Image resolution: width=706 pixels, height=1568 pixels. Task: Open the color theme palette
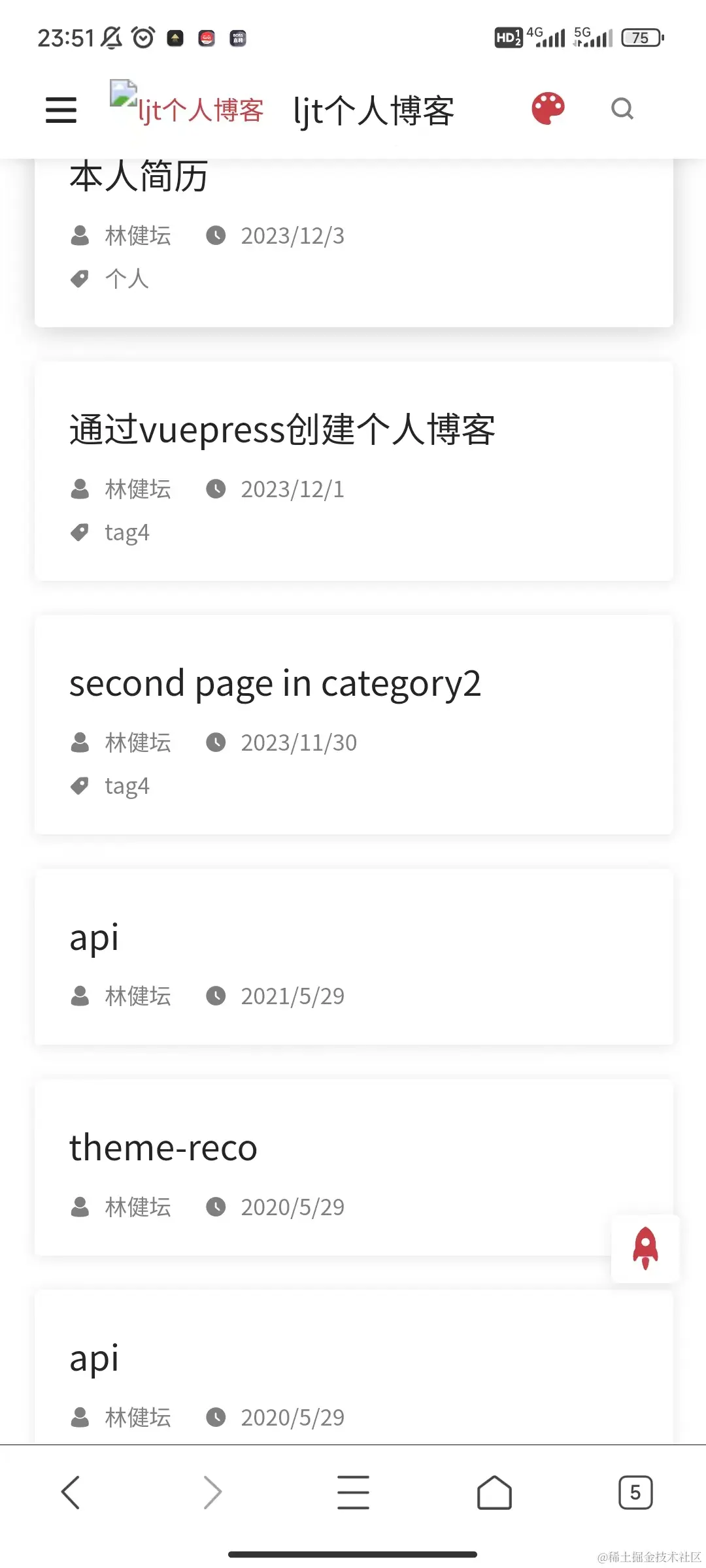[548, 108]
